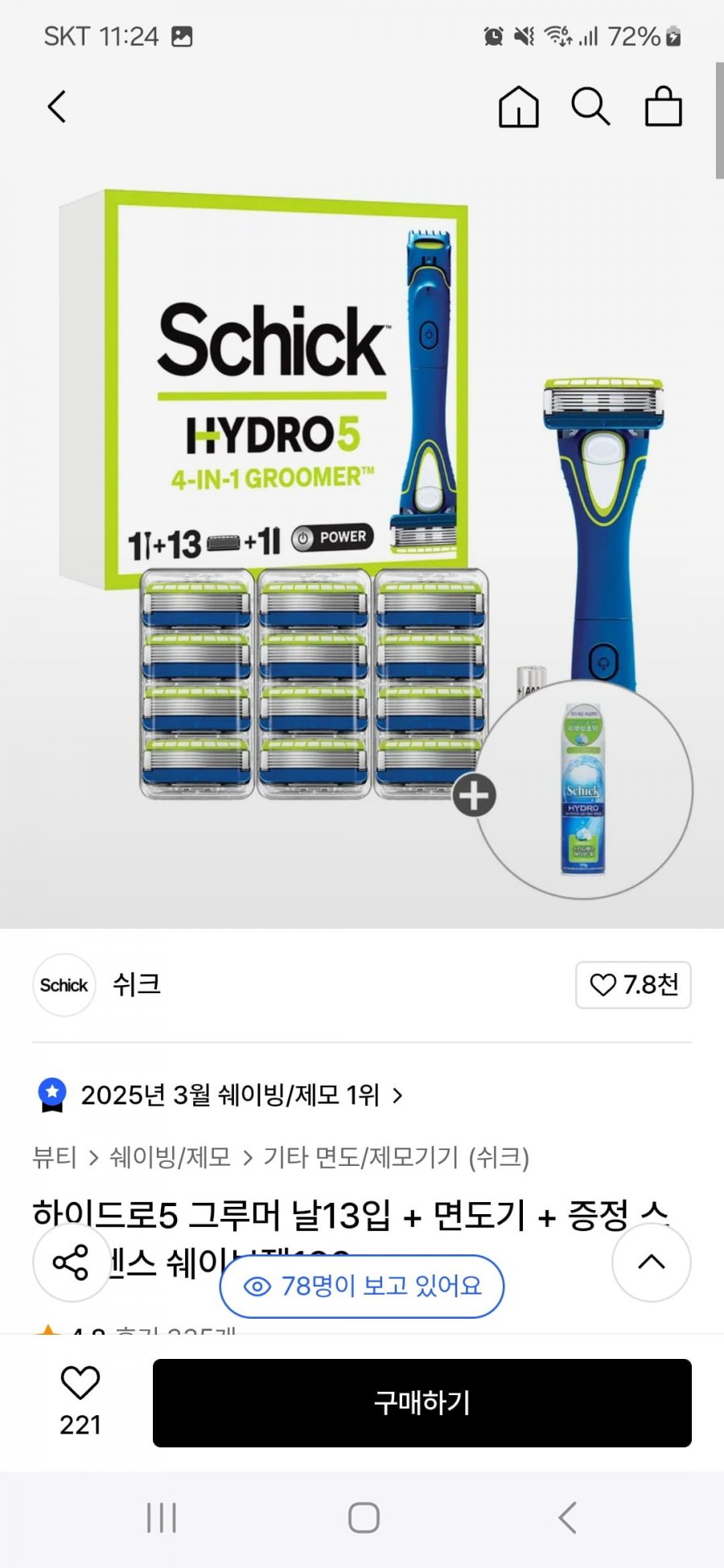Open the 뷰티 category breadcrumb

[x=54, y=1158]
